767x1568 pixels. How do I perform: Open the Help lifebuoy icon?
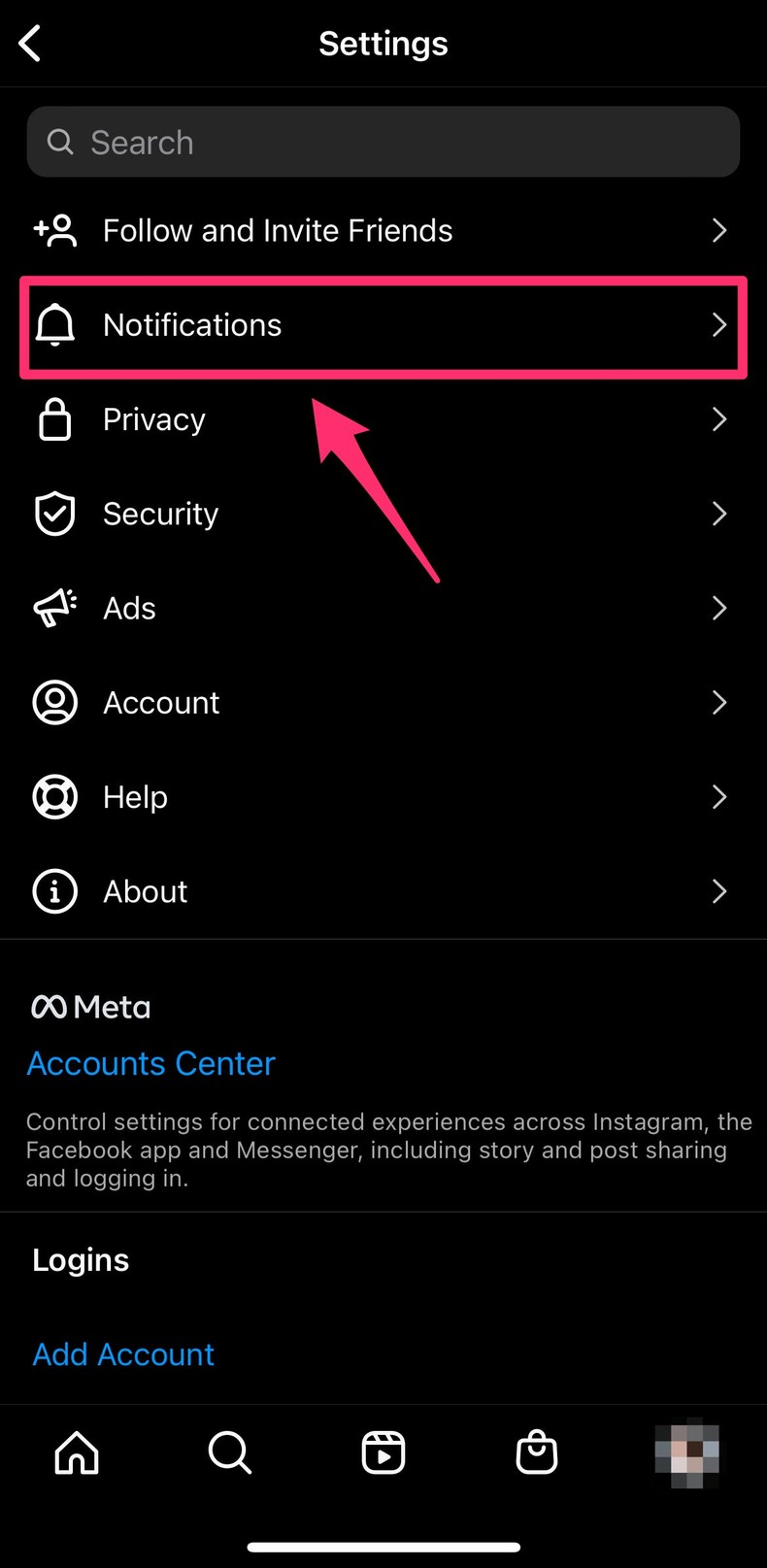pos(54,796)
